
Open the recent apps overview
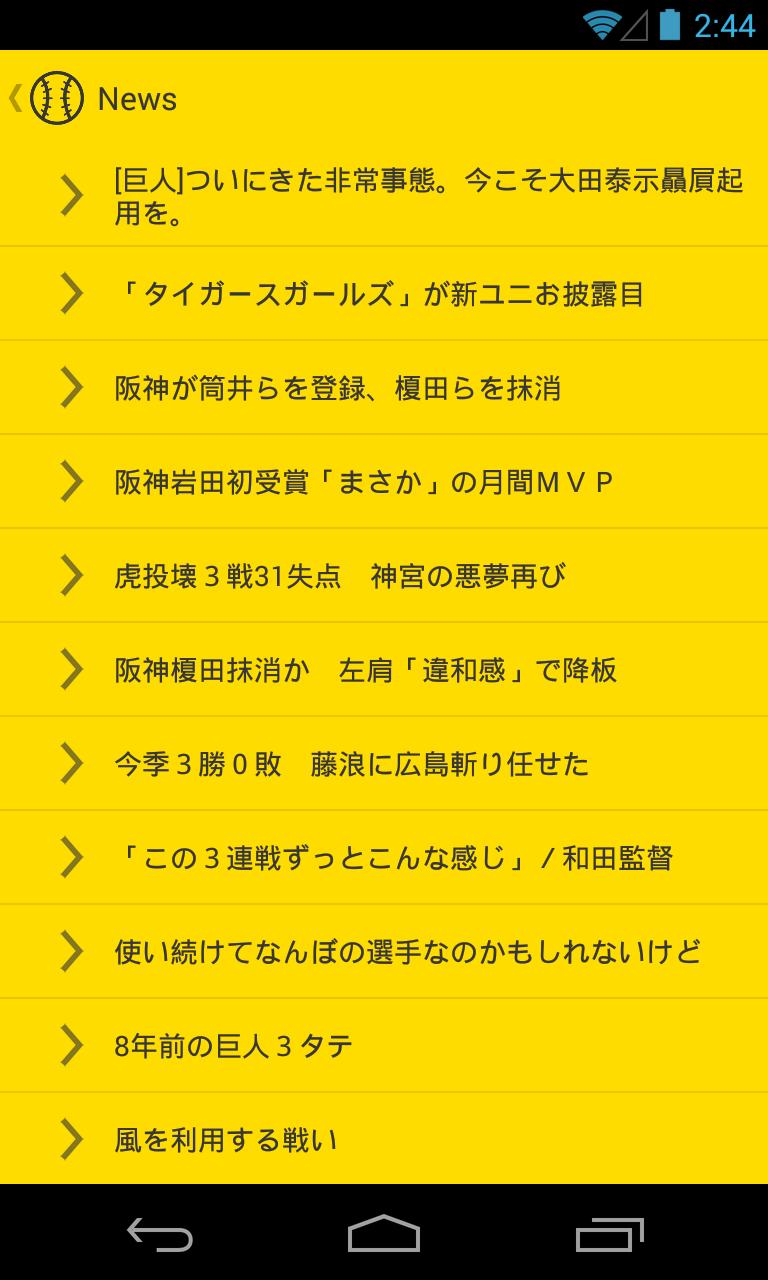tap(610, 1234)
